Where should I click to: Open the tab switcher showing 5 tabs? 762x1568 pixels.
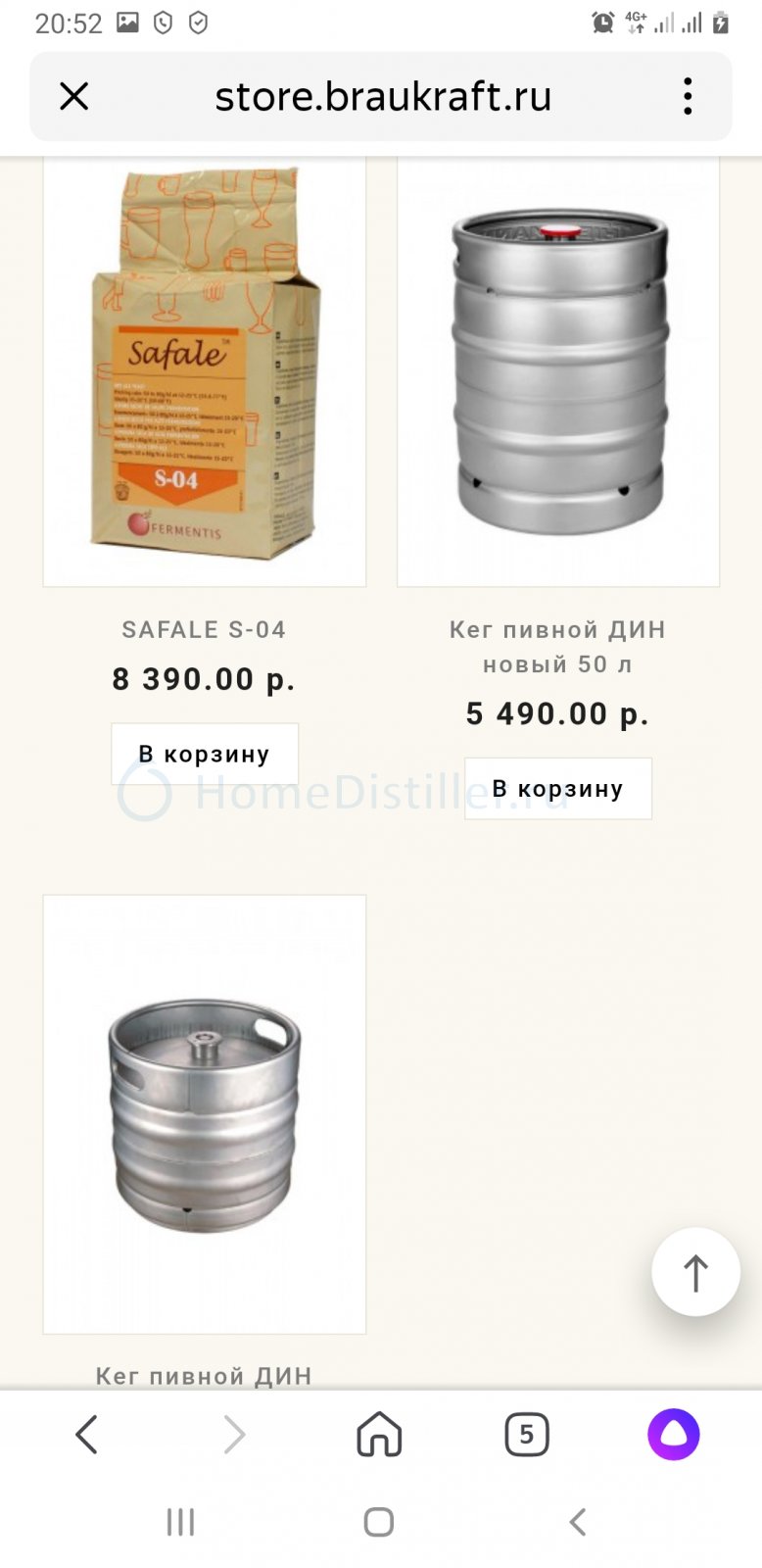click(x=527, y=1435)
